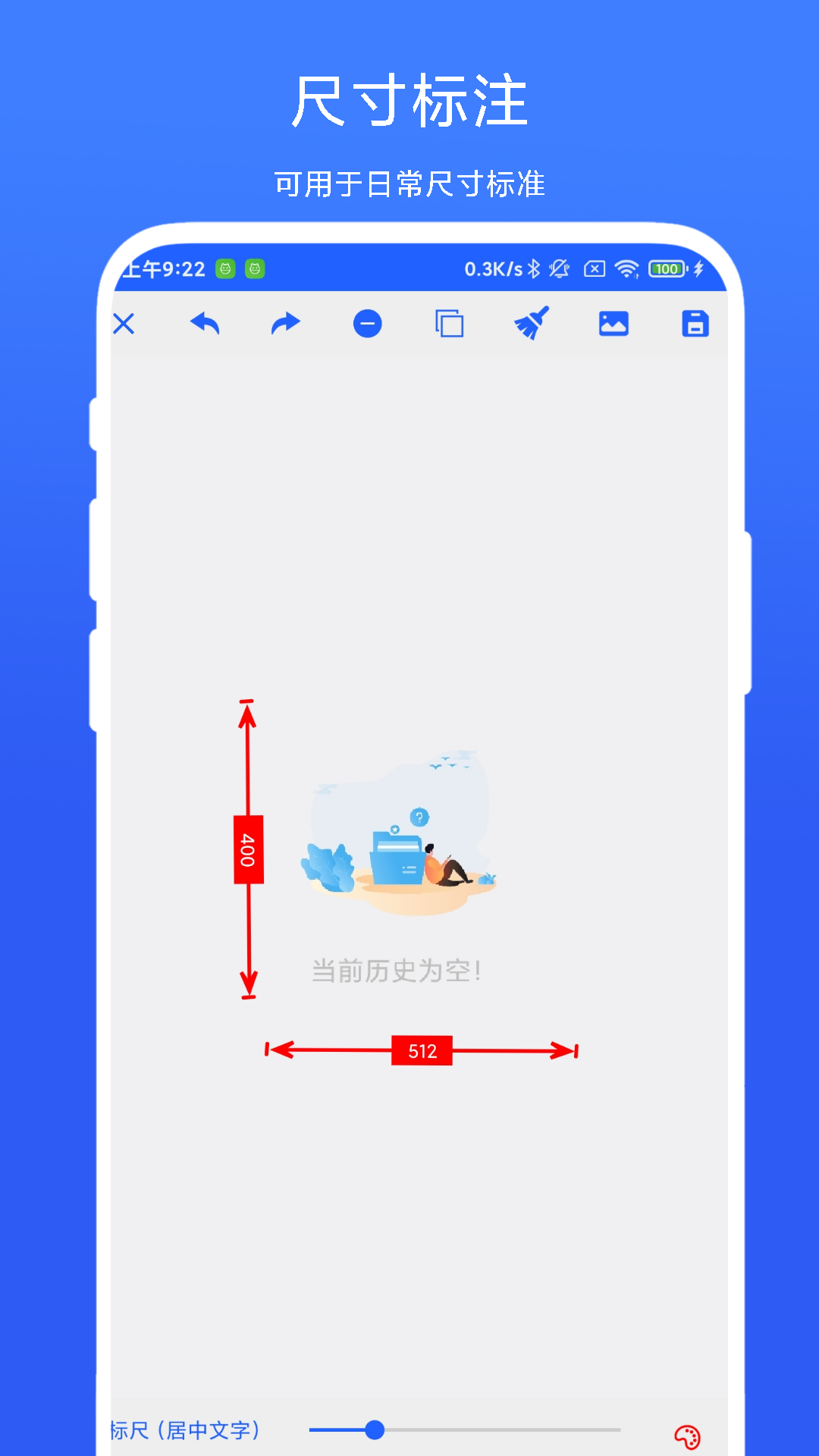Click the blue minus circle in toolbar
Viewport: 819px width, 1456px height.
[369, 322]
